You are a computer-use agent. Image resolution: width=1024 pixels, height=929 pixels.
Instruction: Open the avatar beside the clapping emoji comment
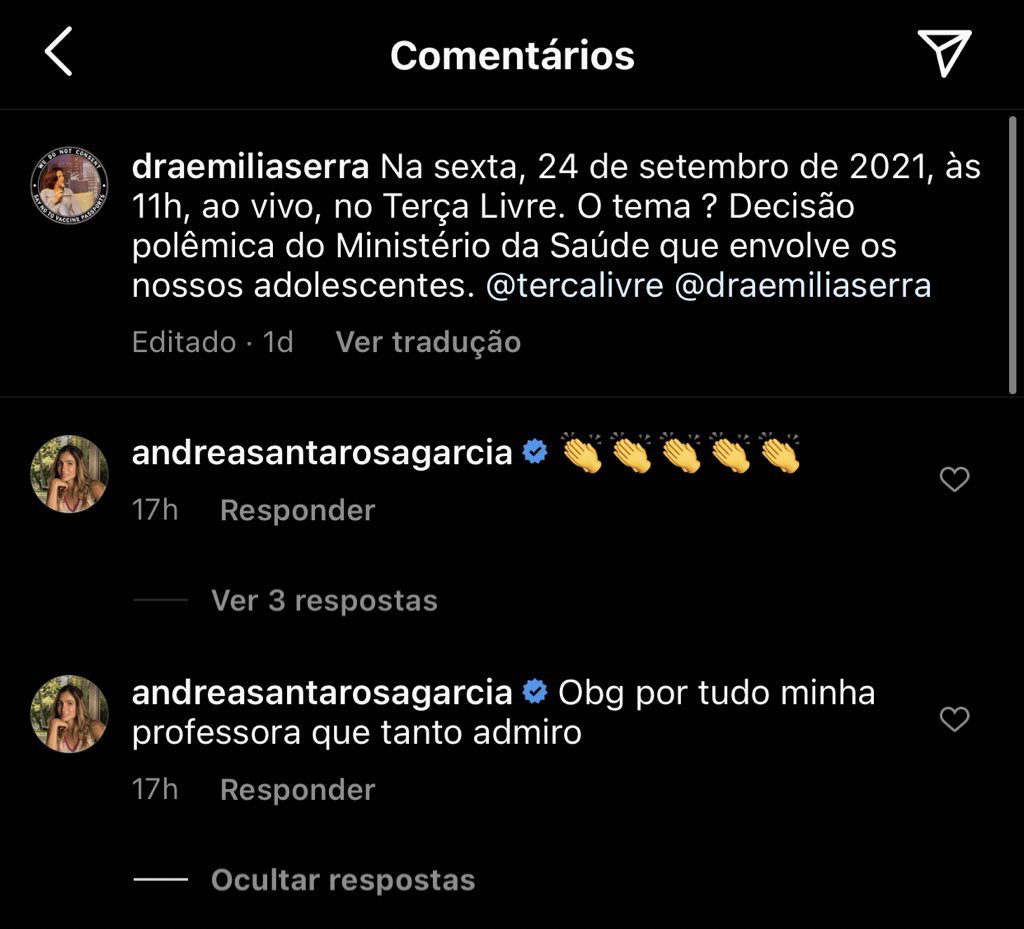pos(69,474)
